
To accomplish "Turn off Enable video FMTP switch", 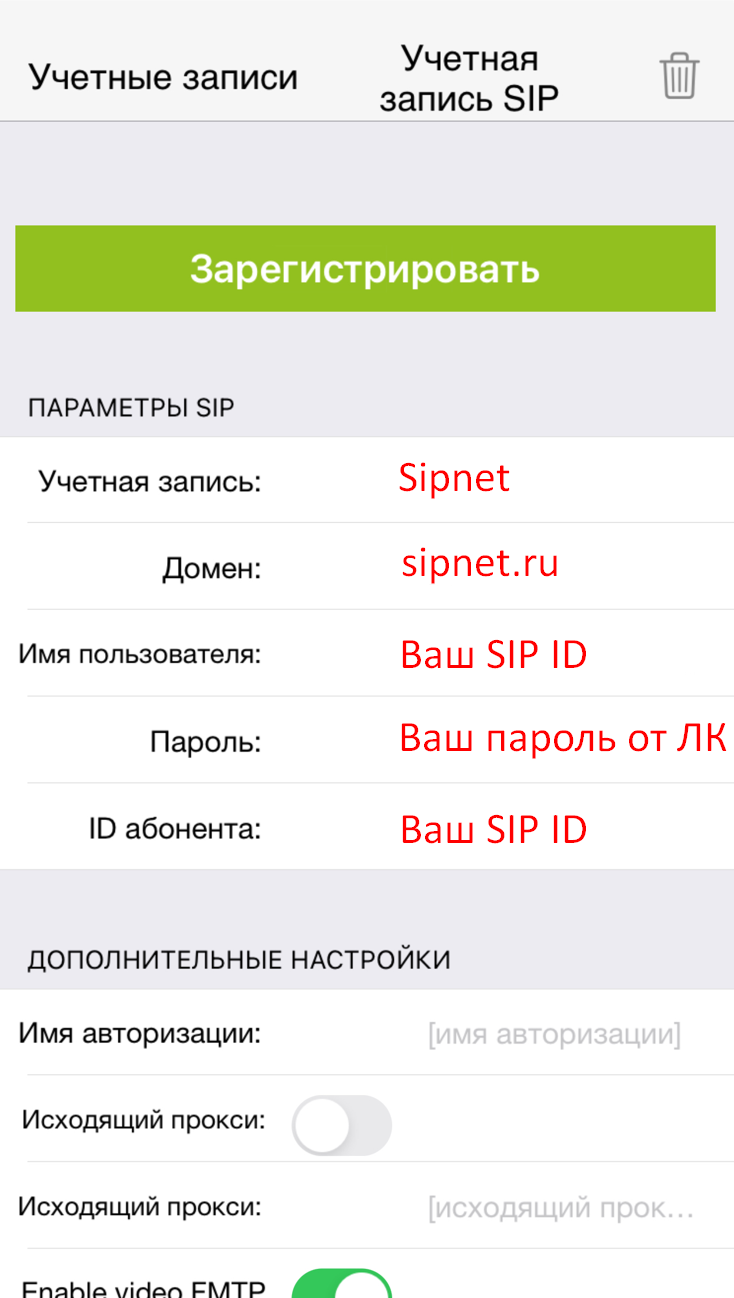I will (x=341, y=1285).
